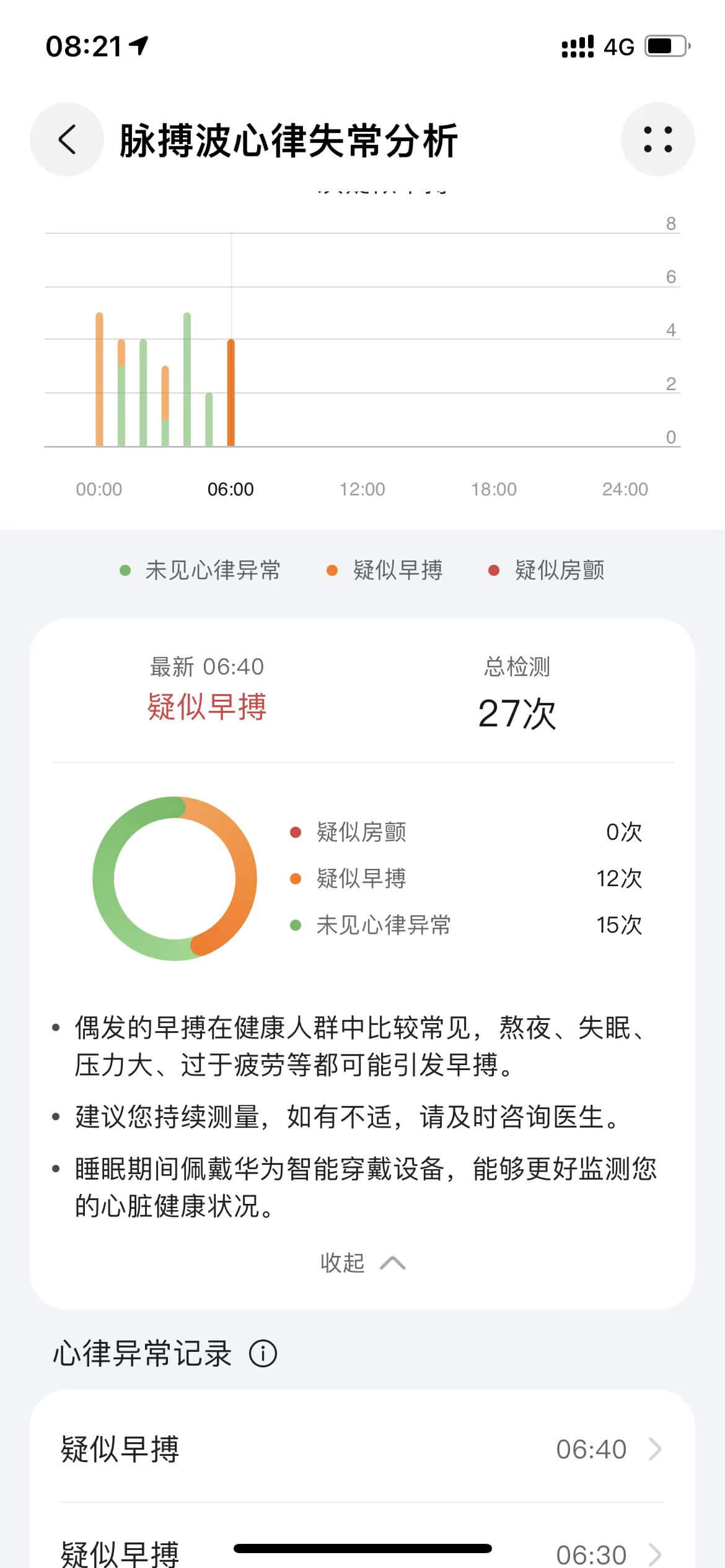Select the 06:00 time label on the chart
725x1568 pixels.
pos(230,489)
